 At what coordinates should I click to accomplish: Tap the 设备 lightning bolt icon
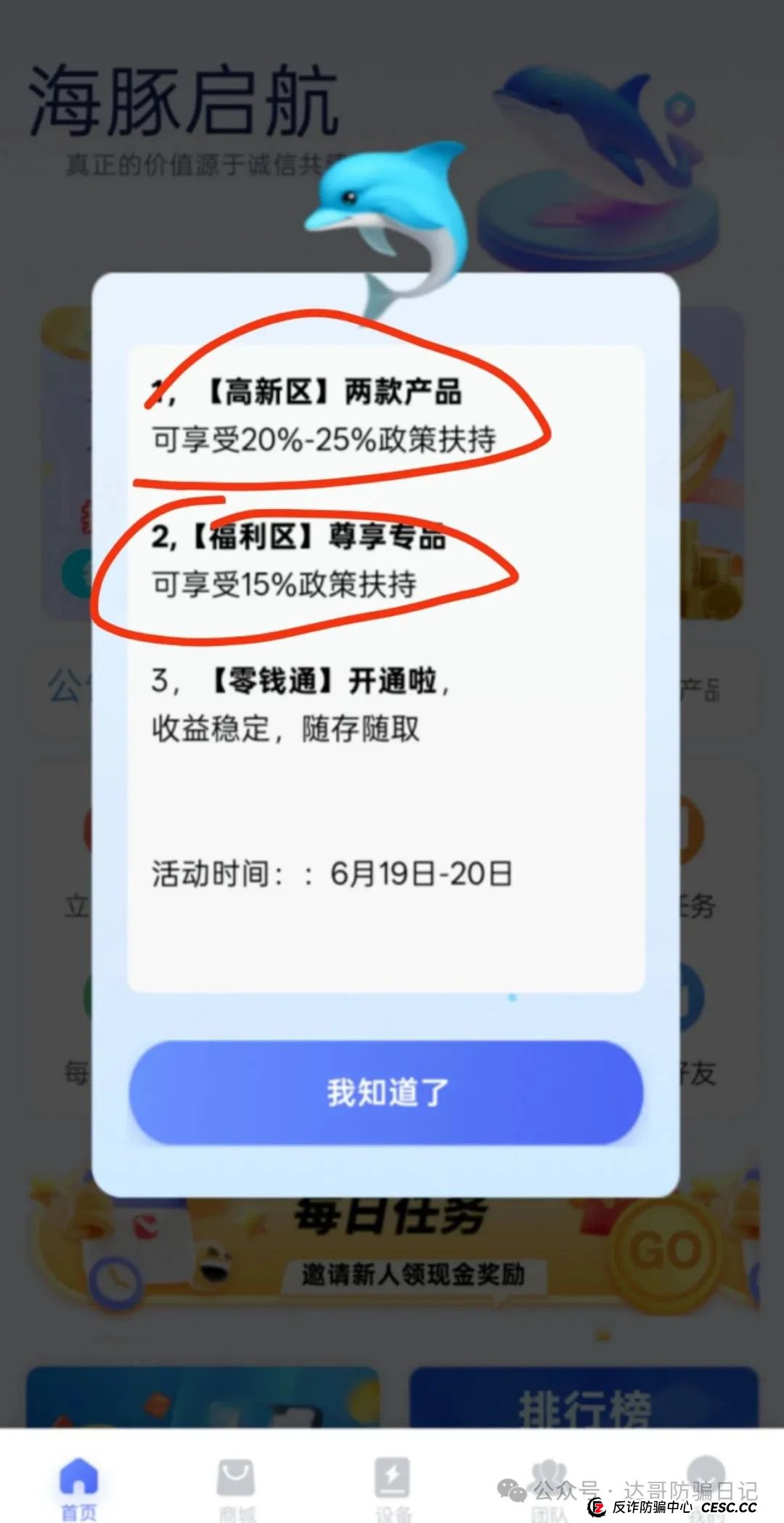coord(392,1478)
